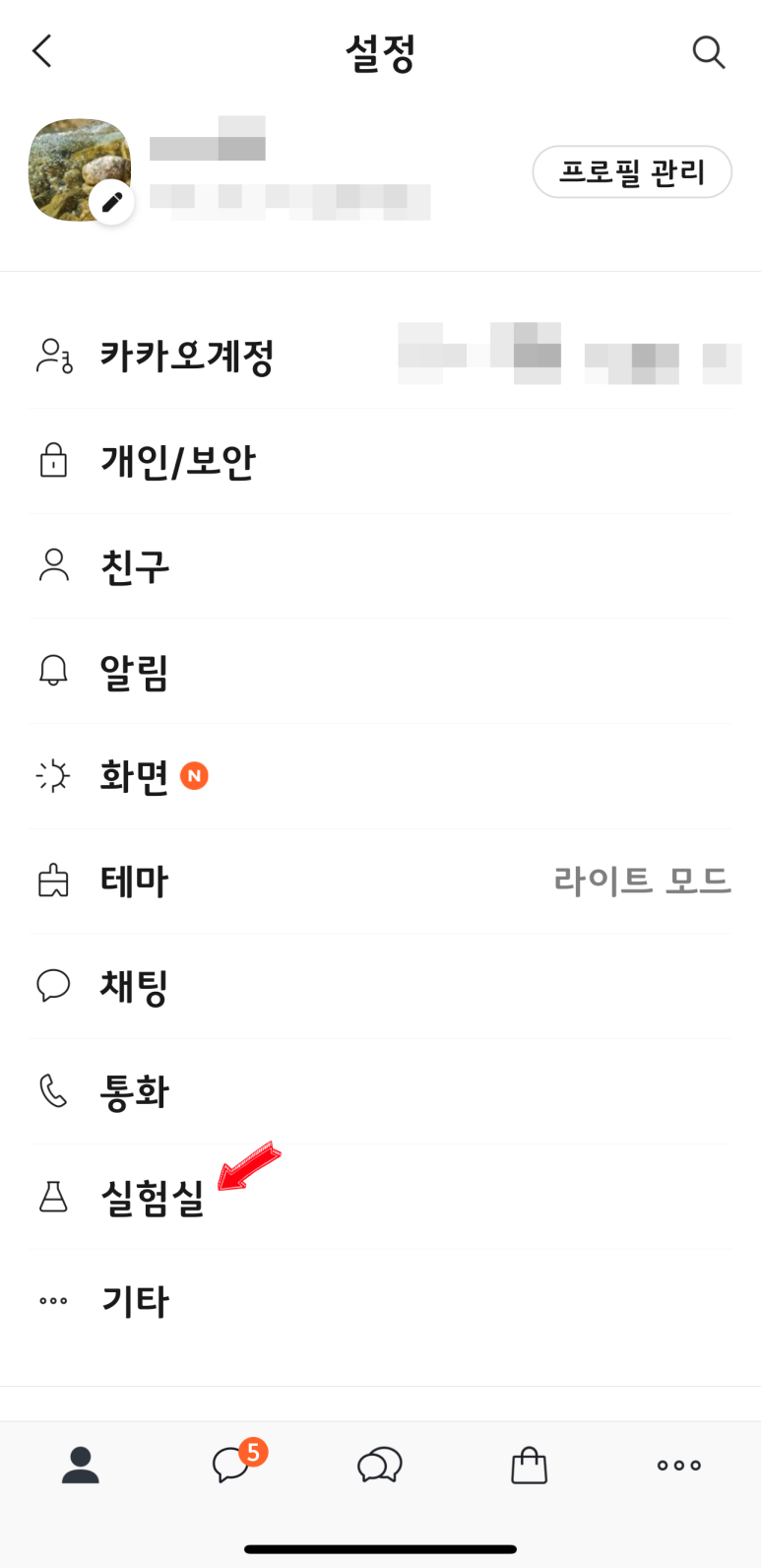761x1568 pixels.
Task: Open 통화 call settings
Action: (x=381, y=1091)
